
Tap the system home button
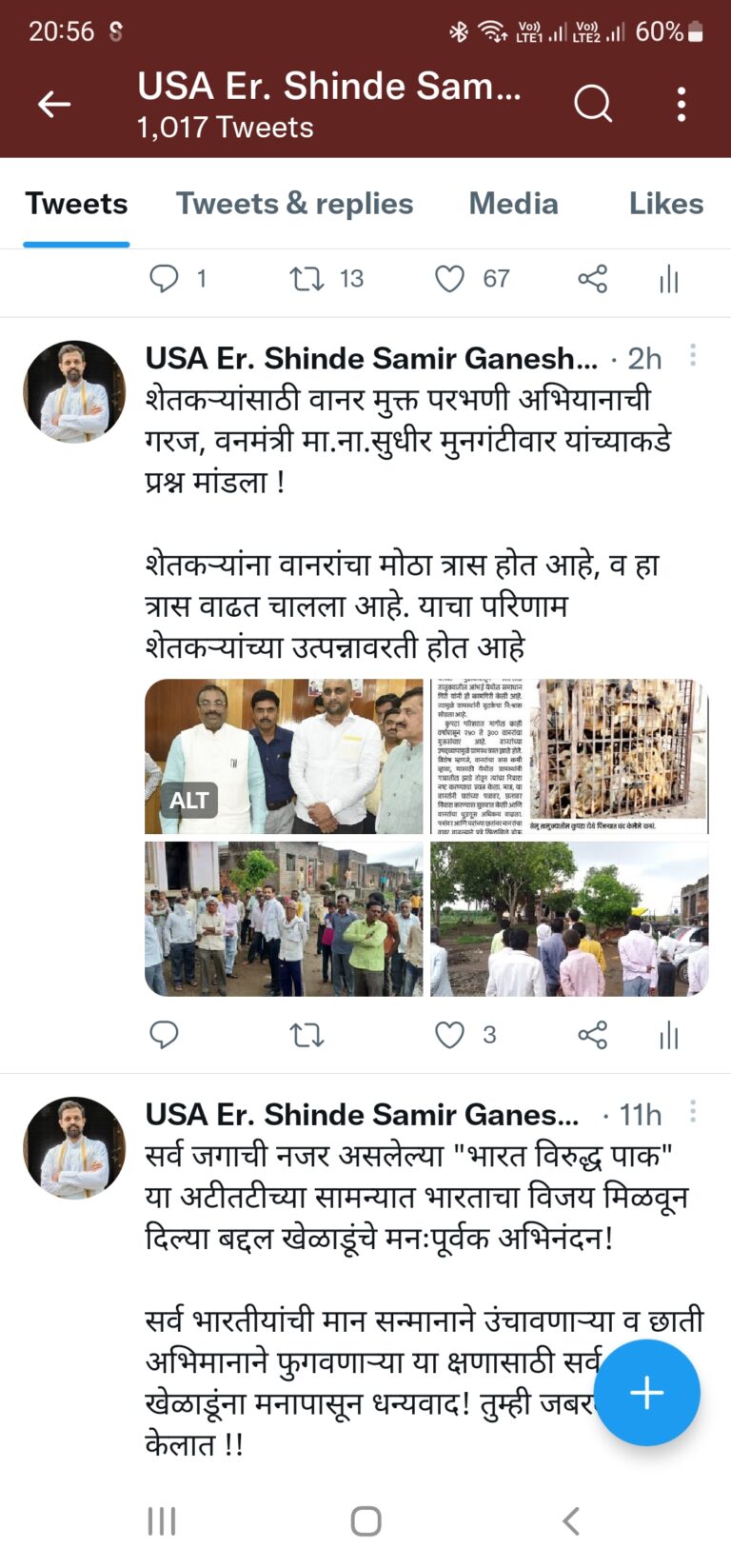365,1520
